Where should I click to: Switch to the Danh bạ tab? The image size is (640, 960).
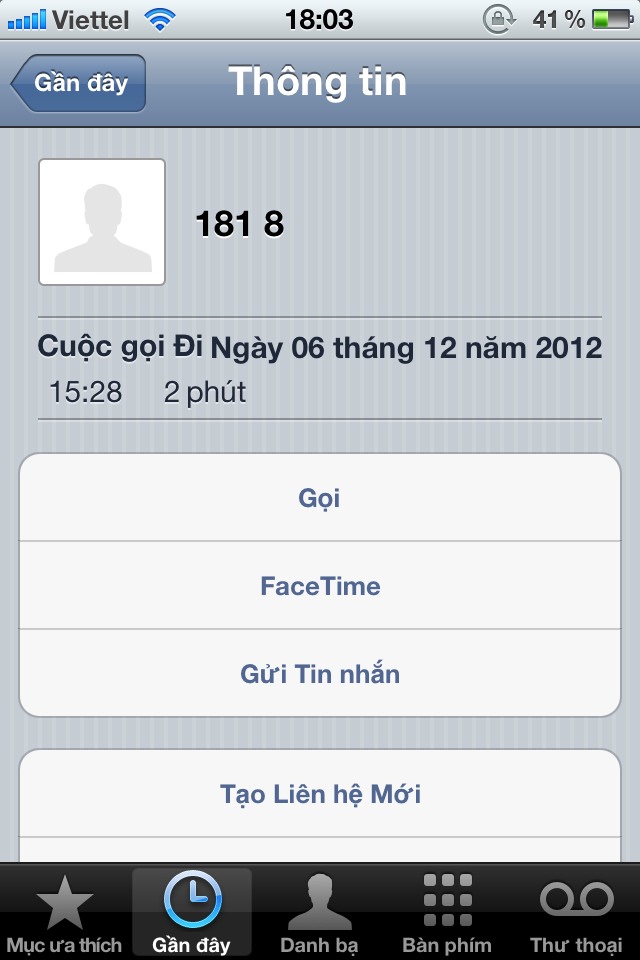coord(320,912)
